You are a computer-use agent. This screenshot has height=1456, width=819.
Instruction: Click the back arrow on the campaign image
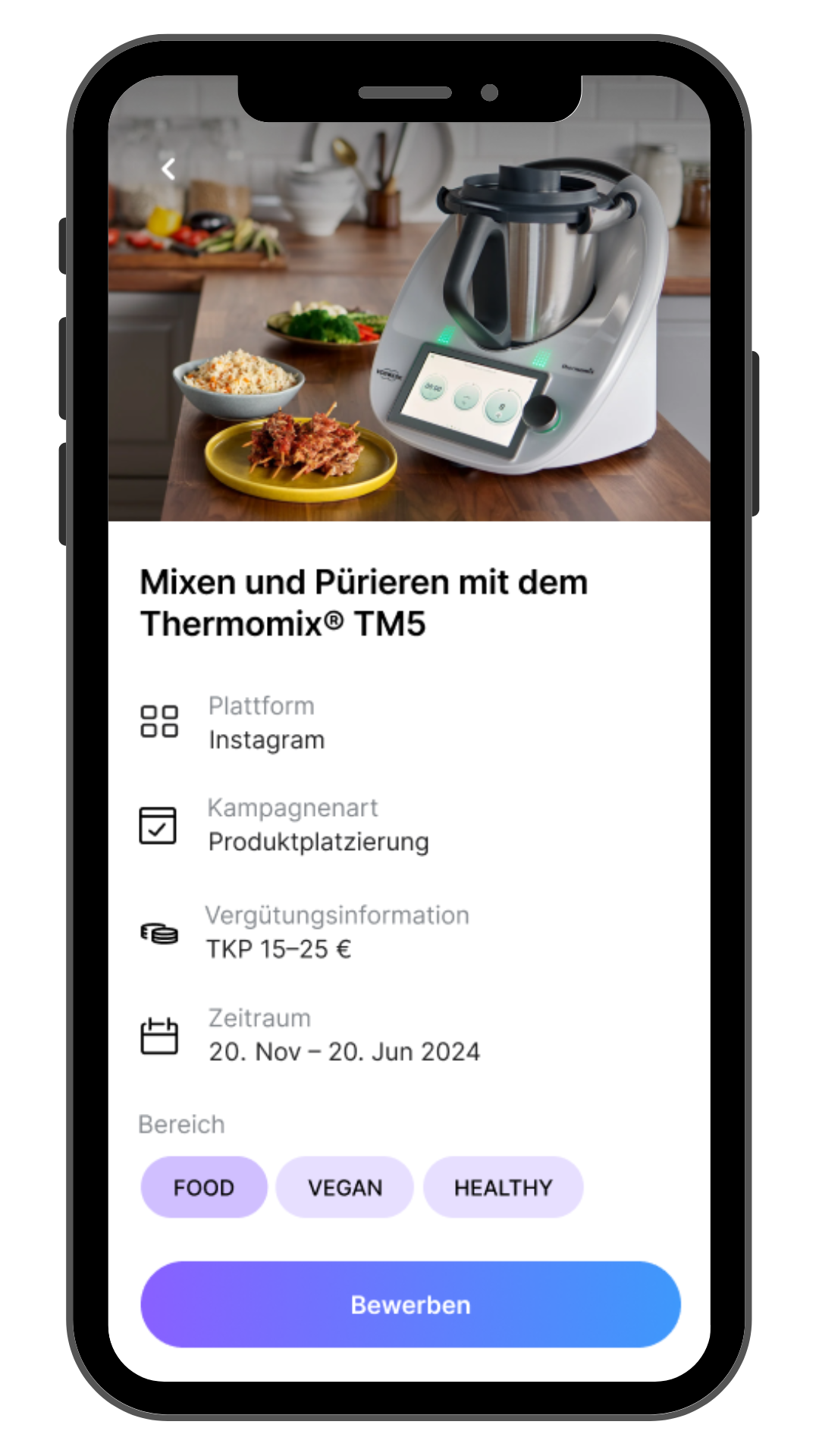[168, 168]
